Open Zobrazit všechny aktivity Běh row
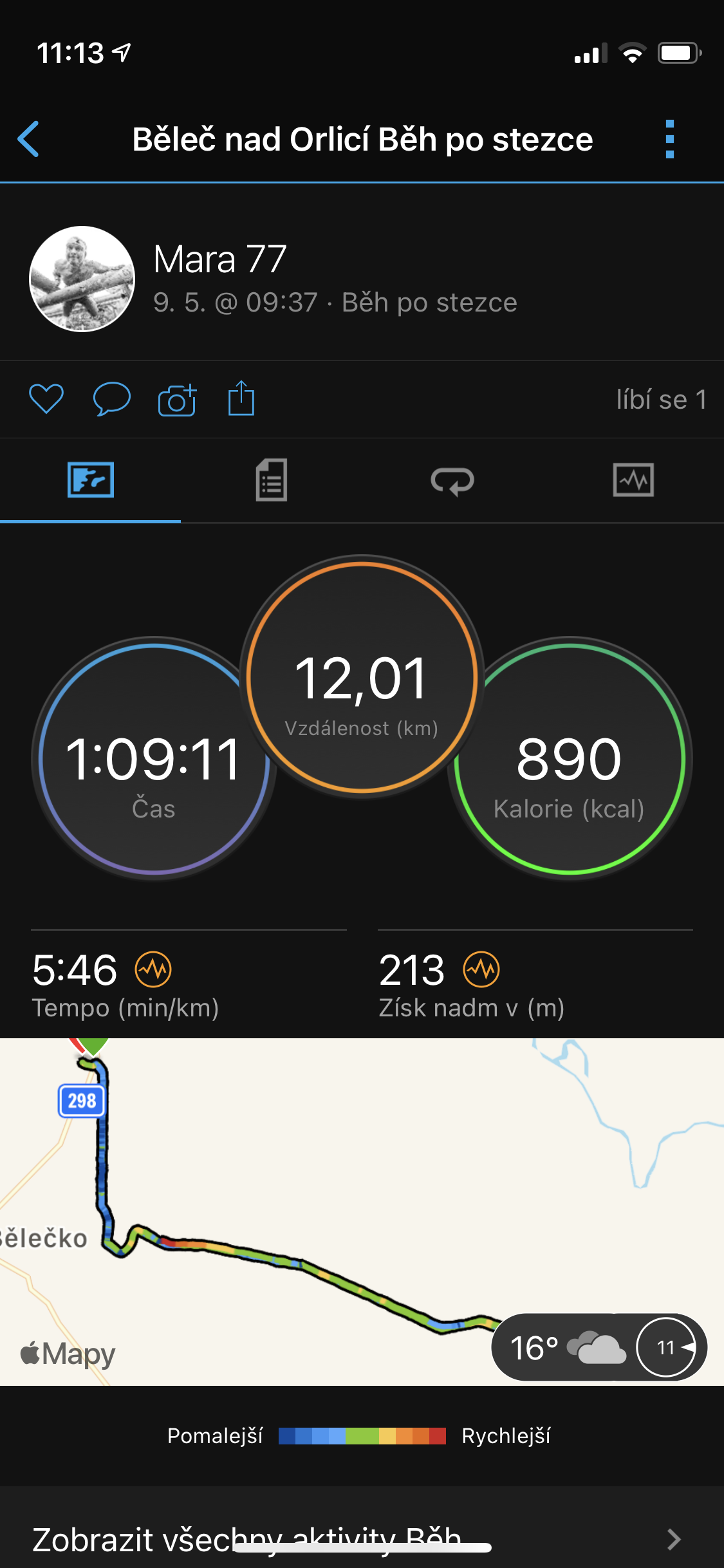Screen dimensions: 724x1568 362,1538
